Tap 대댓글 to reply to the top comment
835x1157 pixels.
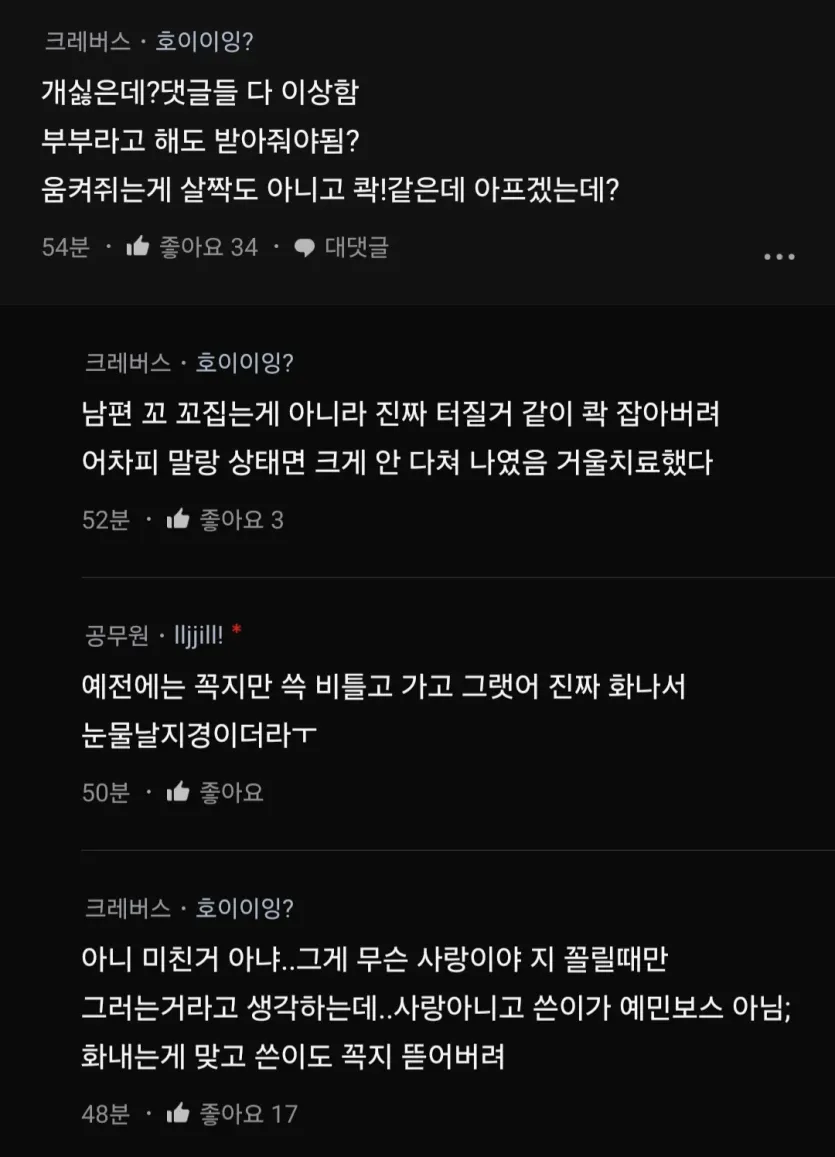342,247
